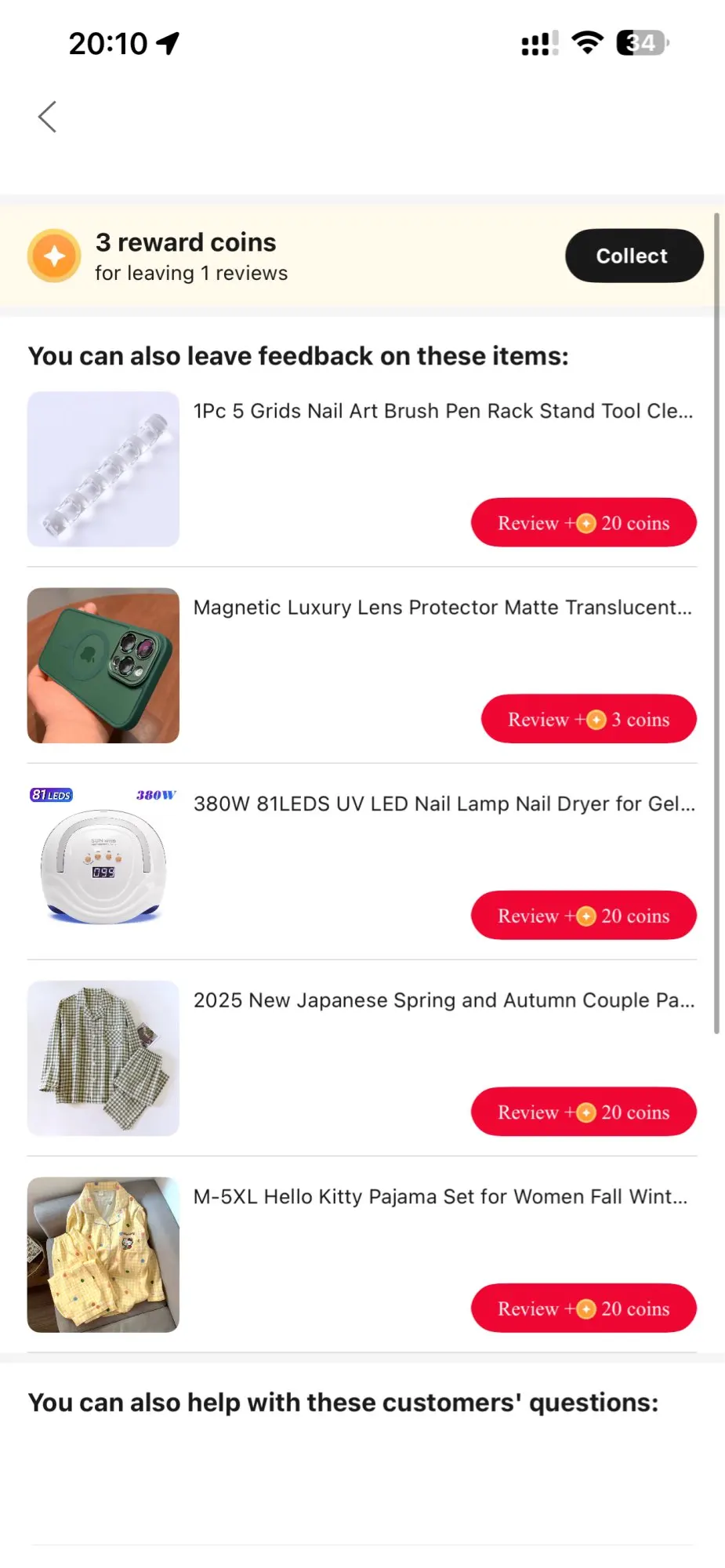Screen dimensions: 725x1568
Task: Open the UV LED Nail Lamp image
Action: [x=103, y=862]
